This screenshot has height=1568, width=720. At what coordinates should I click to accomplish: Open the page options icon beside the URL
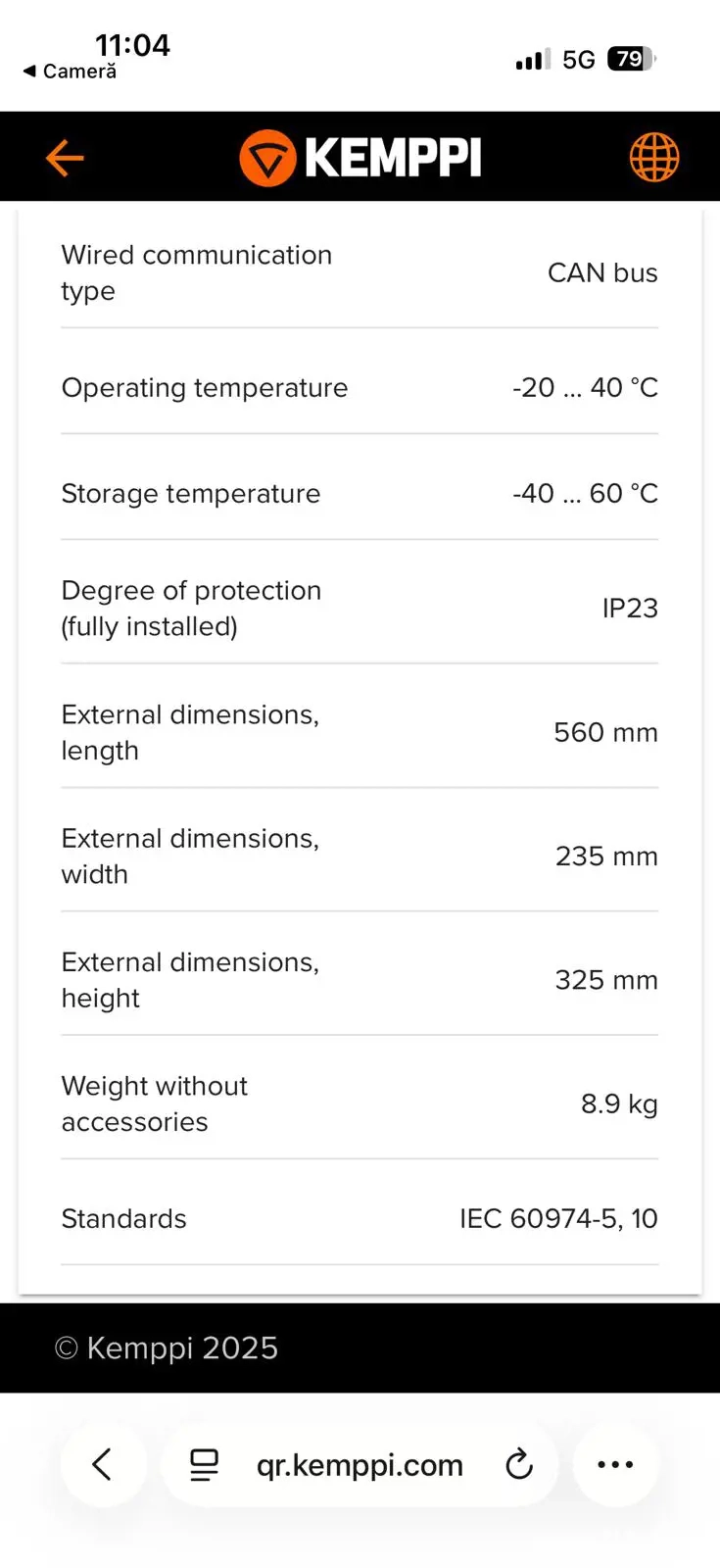tap(204, 1465)
